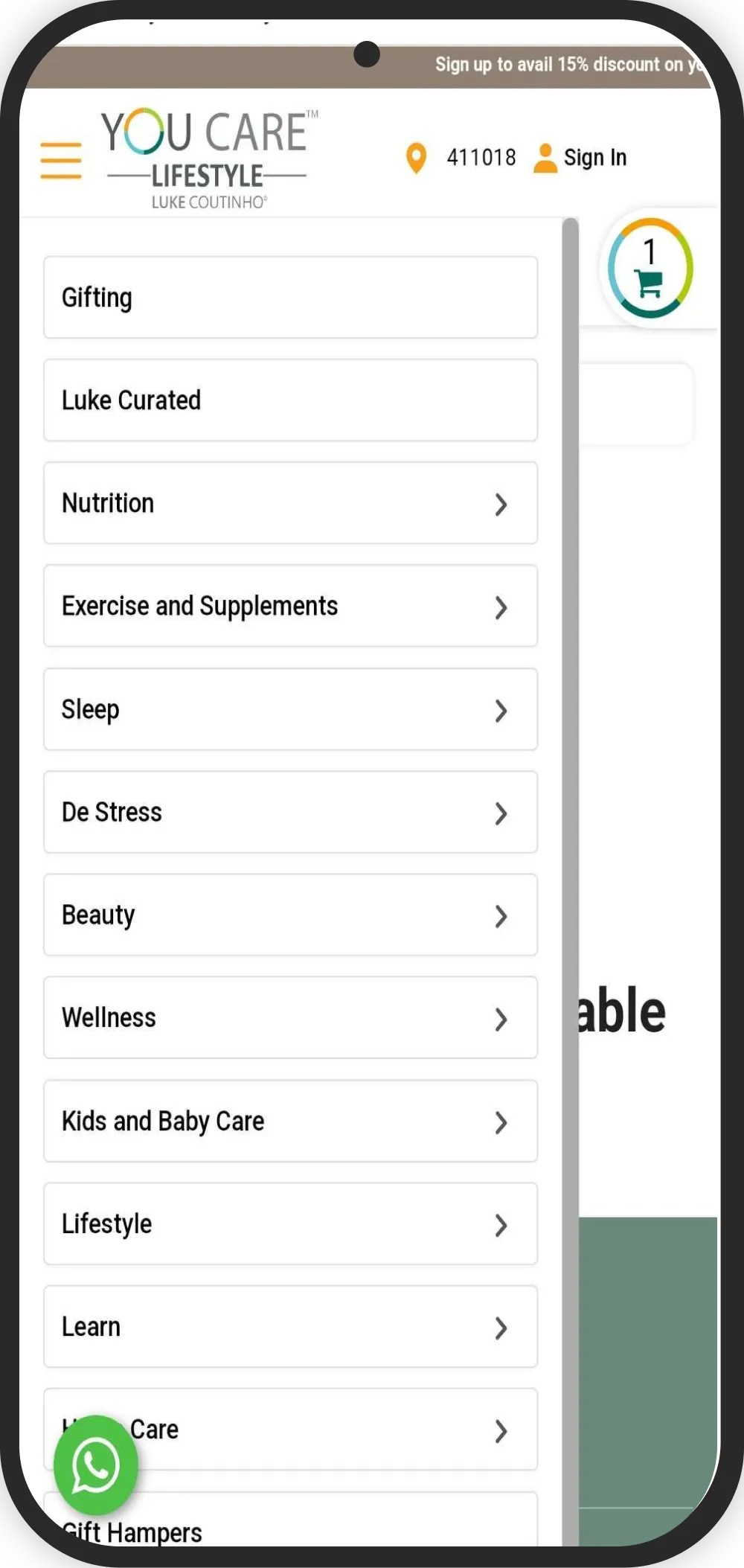Open the Gifting menu item

(x=290, y=297)
